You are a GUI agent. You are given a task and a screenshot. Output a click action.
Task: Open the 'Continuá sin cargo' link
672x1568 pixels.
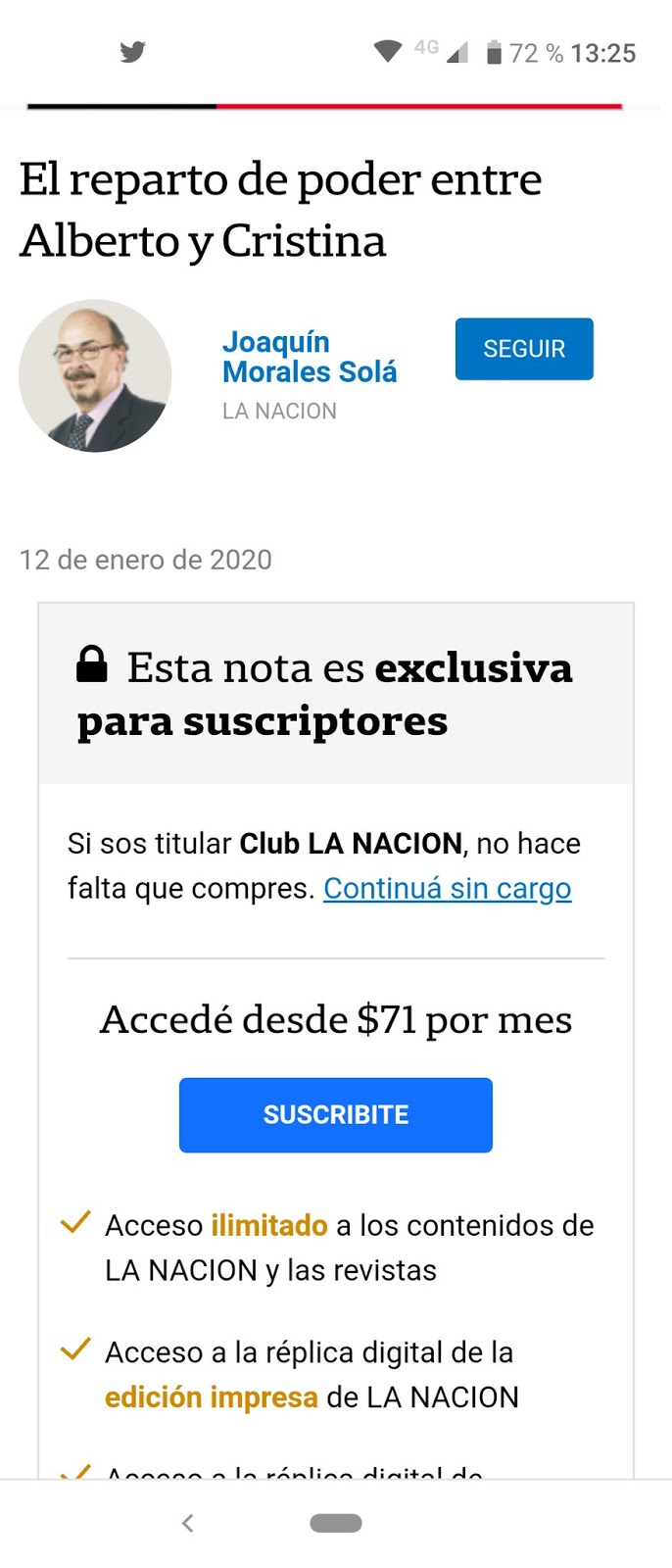click(447, 889)
